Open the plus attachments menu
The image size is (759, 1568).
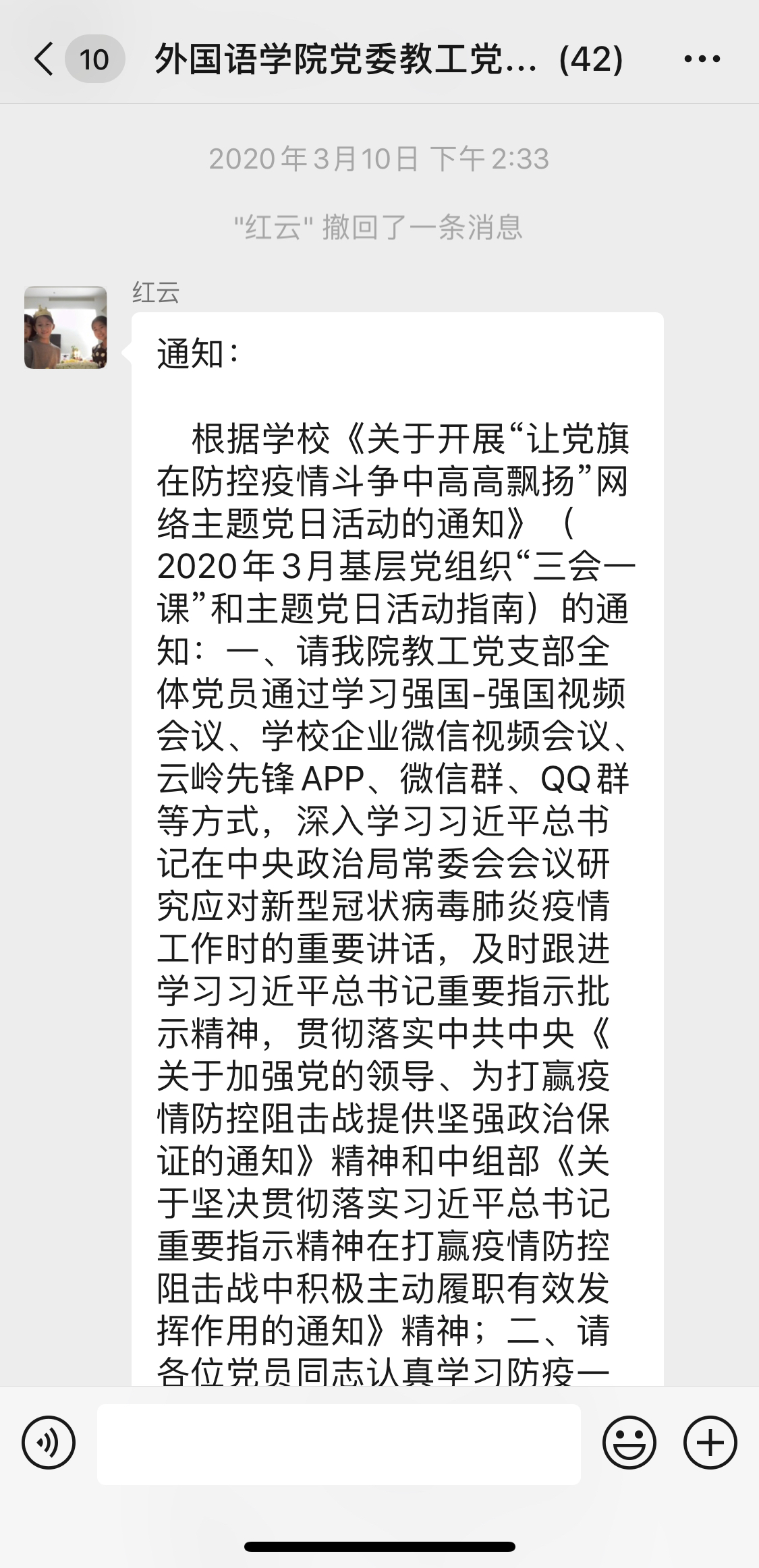click(710, 1443)
